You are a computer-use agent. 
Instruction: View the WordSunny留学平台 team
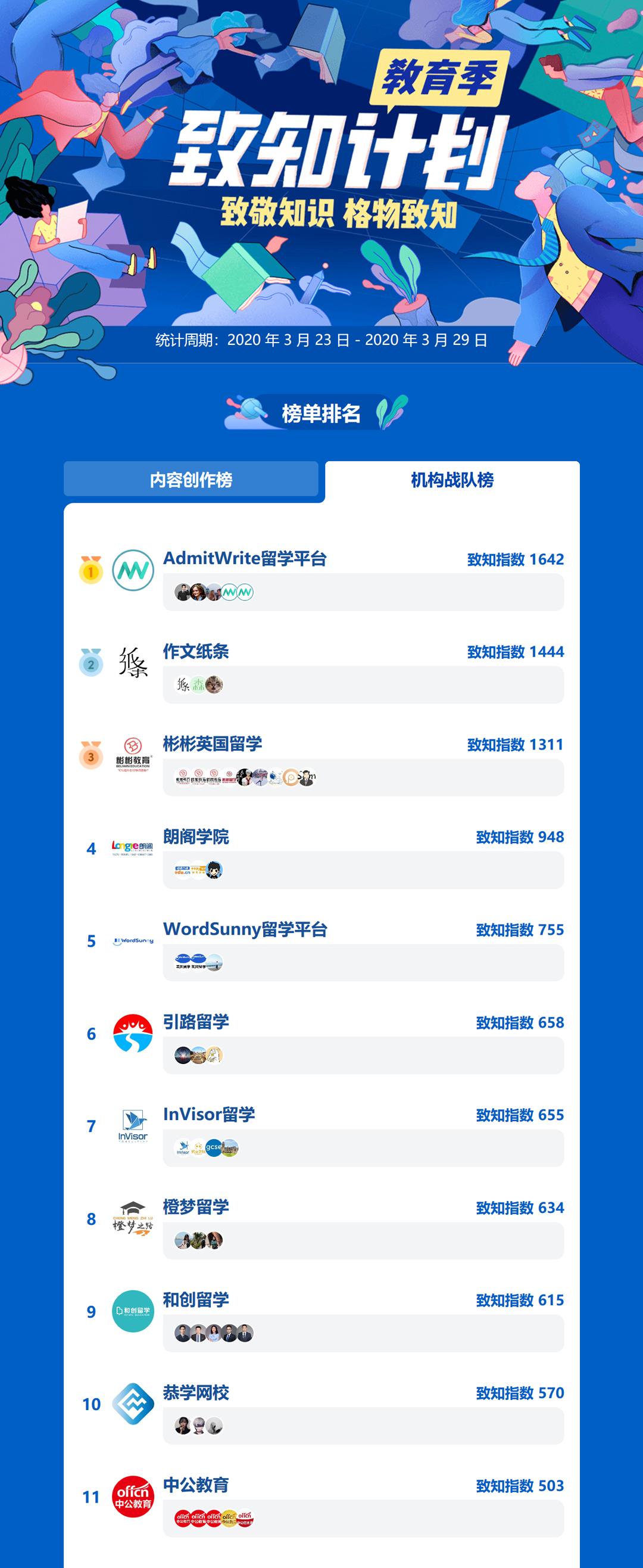[x=245, y=929]
